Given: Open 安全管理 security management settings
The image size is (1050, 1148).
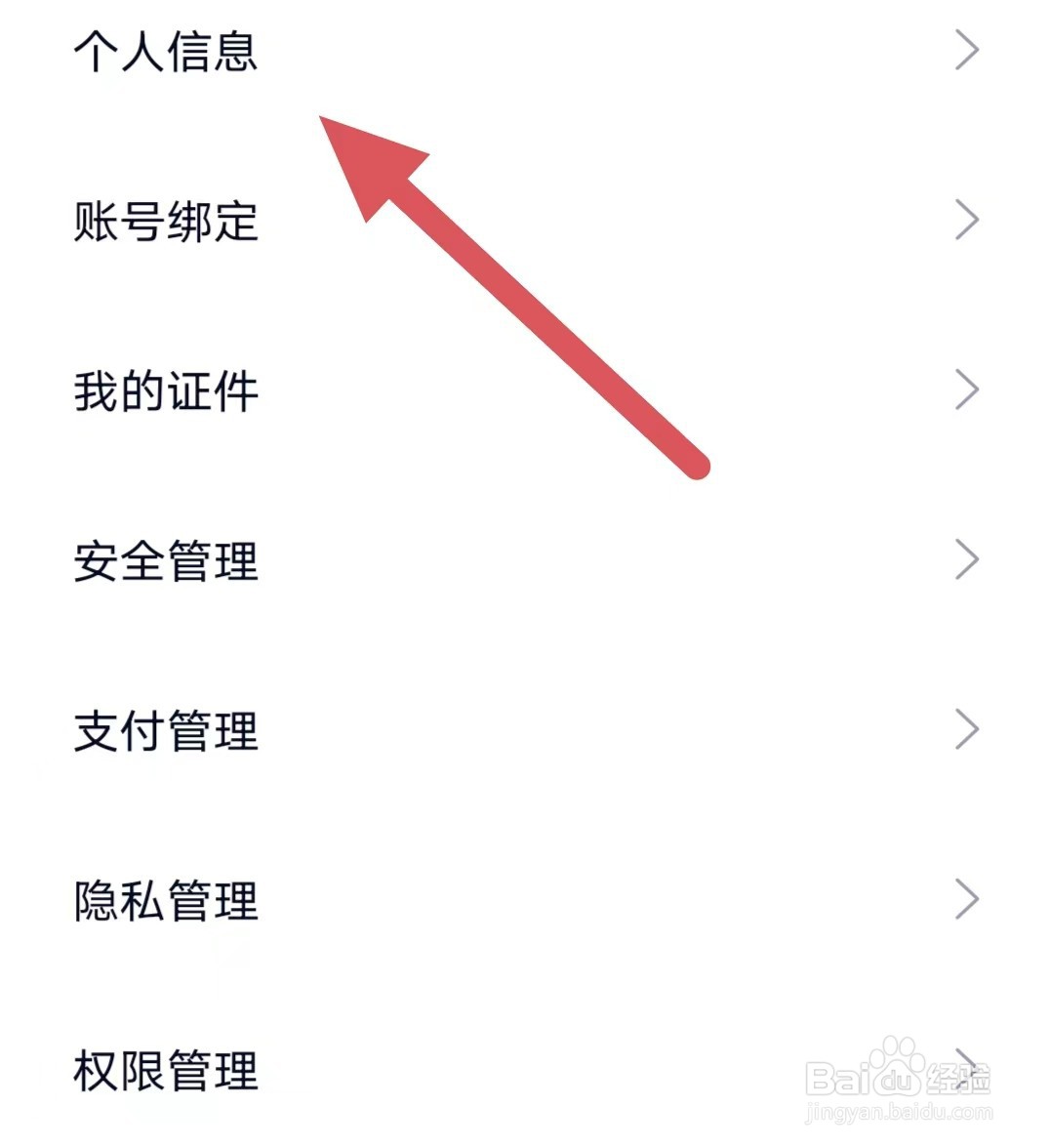Looking at the screenshot, I should 166,561.
